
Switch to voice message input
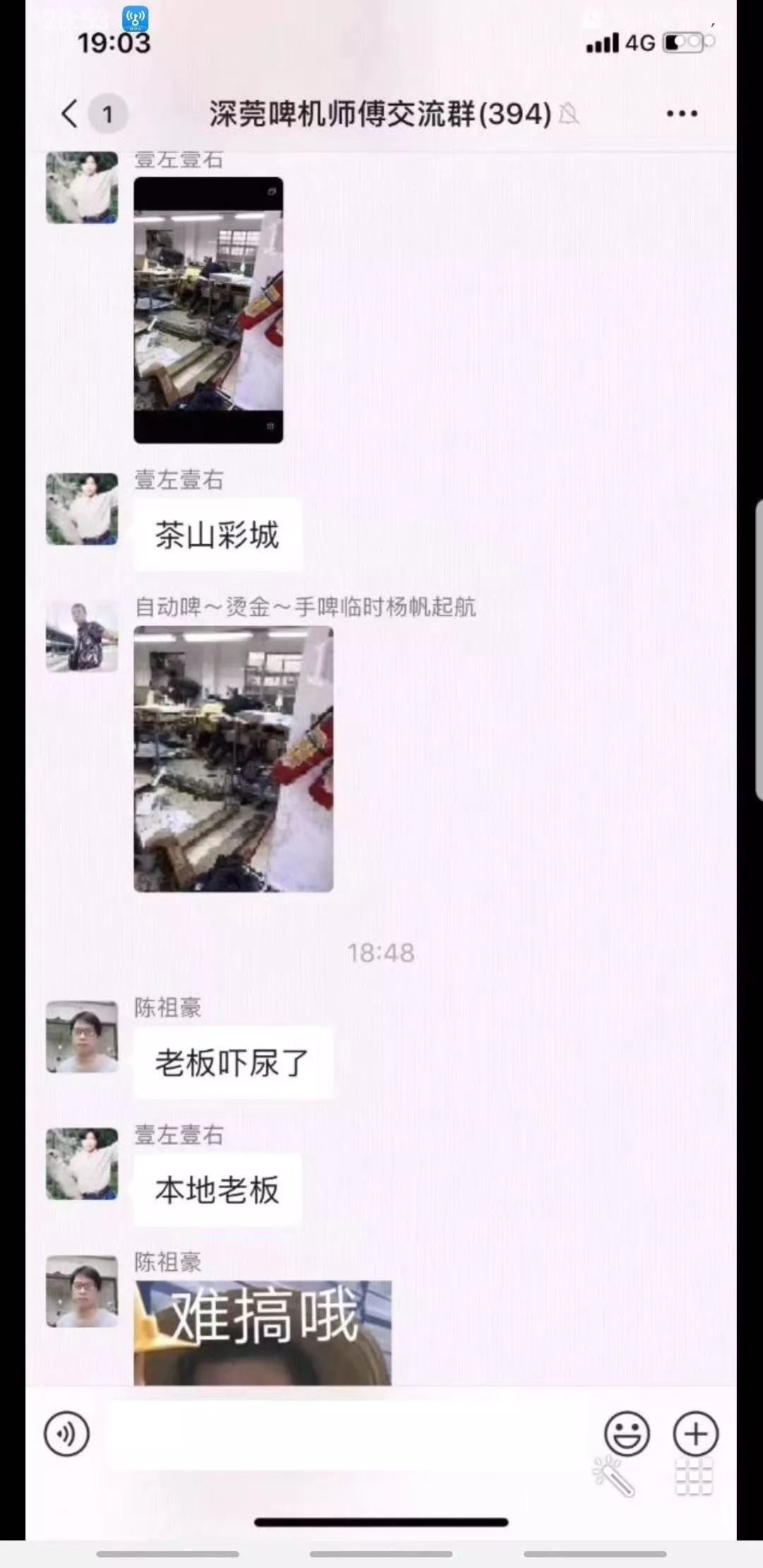point(67,1434)
